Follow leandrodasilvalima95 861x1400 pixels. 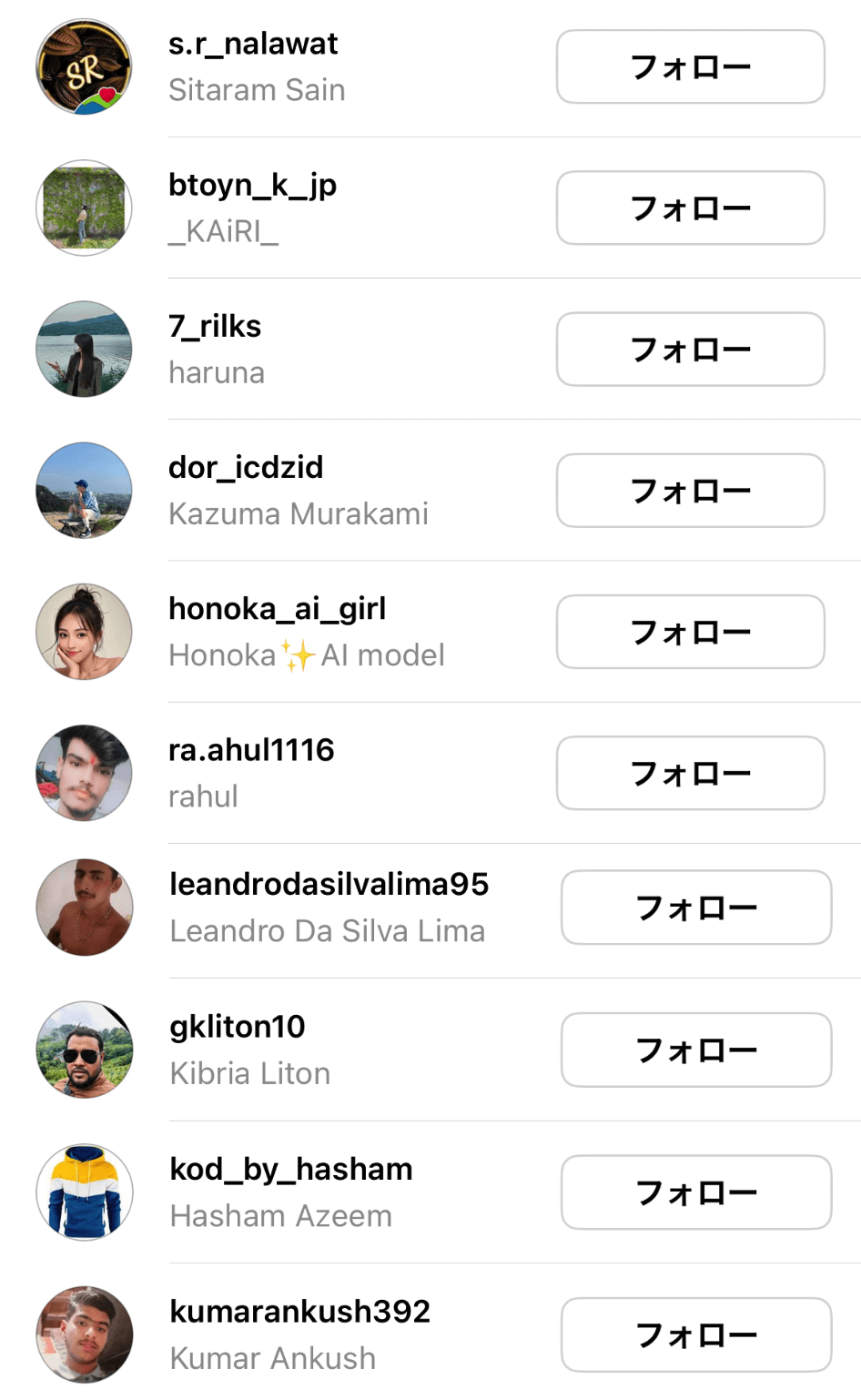coord(695,908)
